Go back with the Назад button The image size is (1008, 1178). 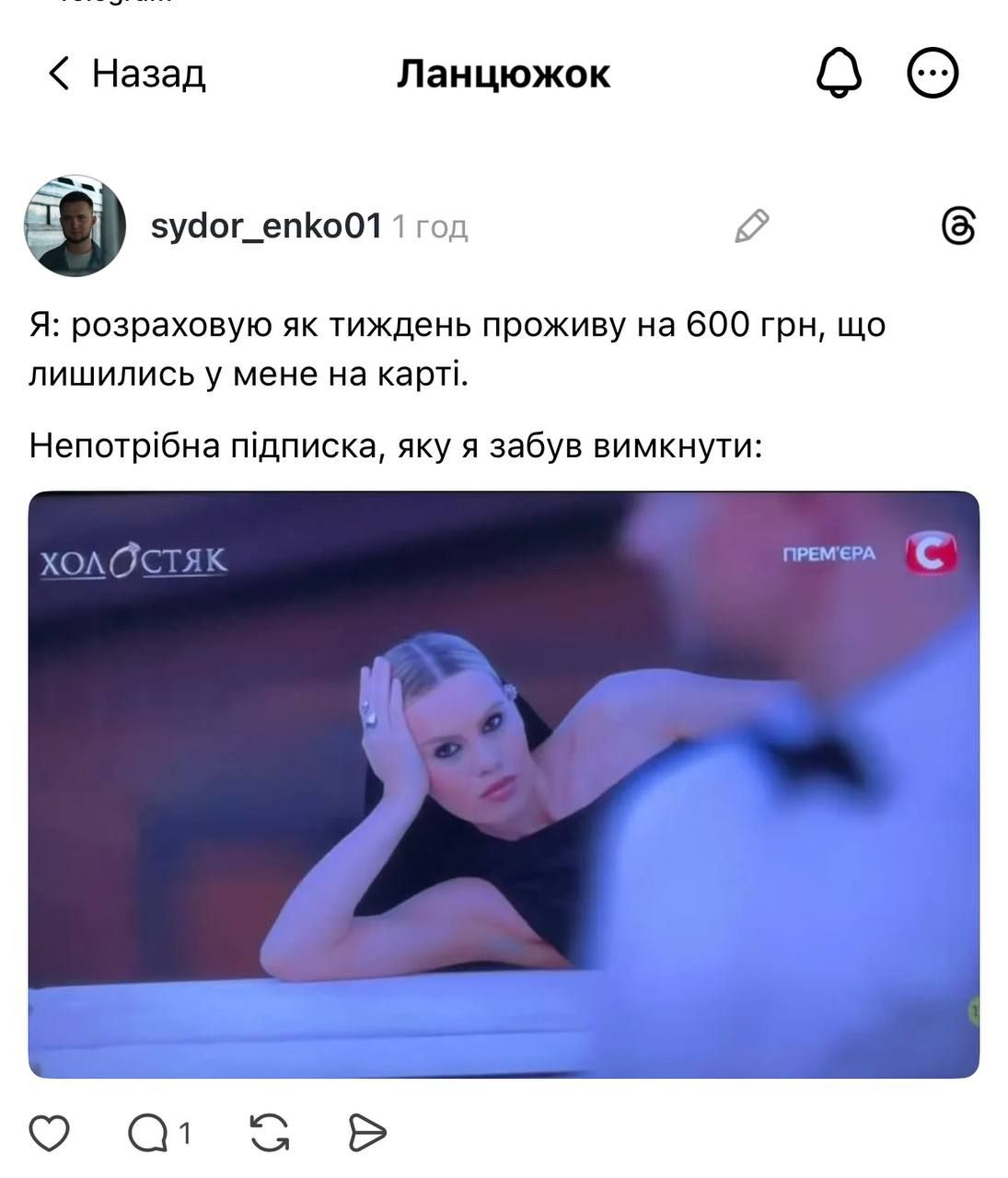click(126, 74)
